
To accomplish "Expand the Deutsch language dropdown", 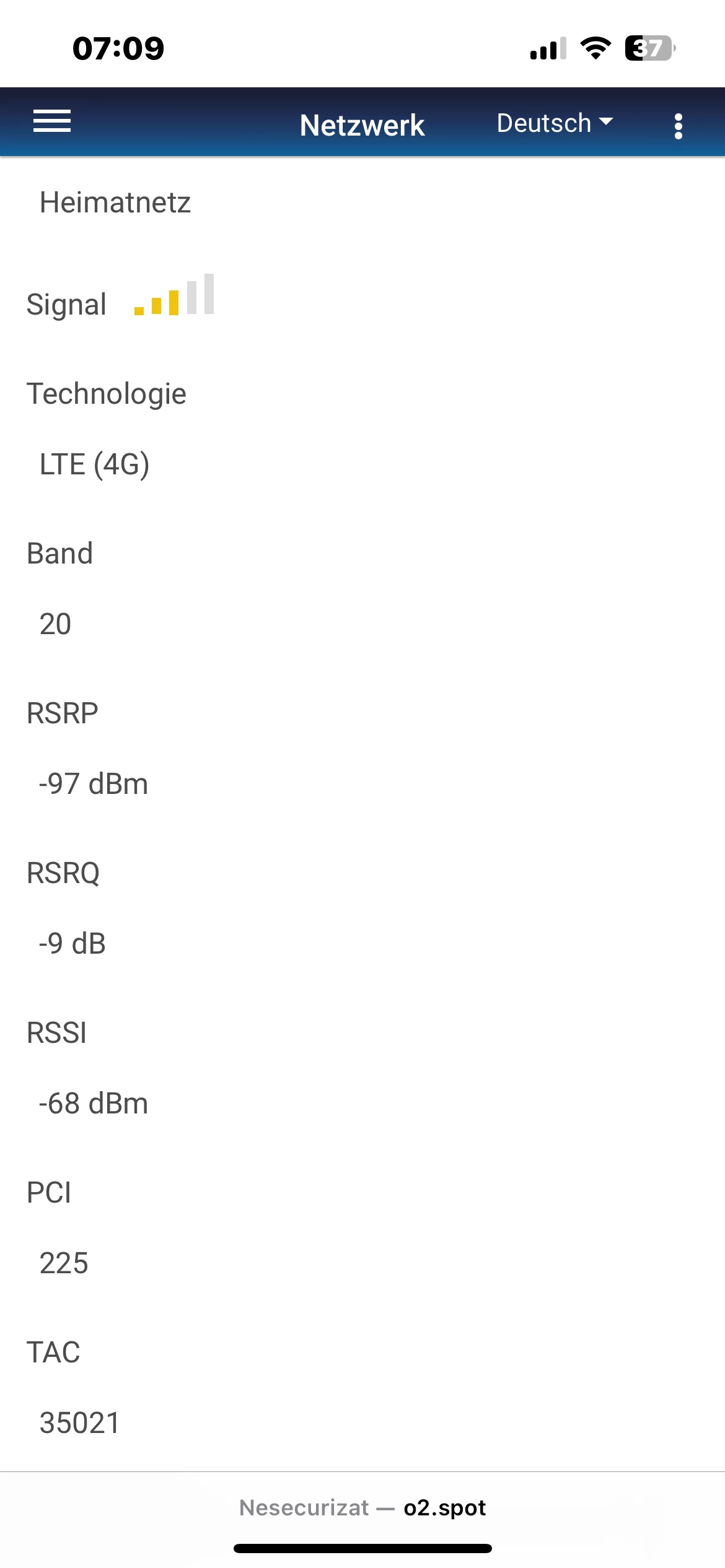I will (555, 123).
